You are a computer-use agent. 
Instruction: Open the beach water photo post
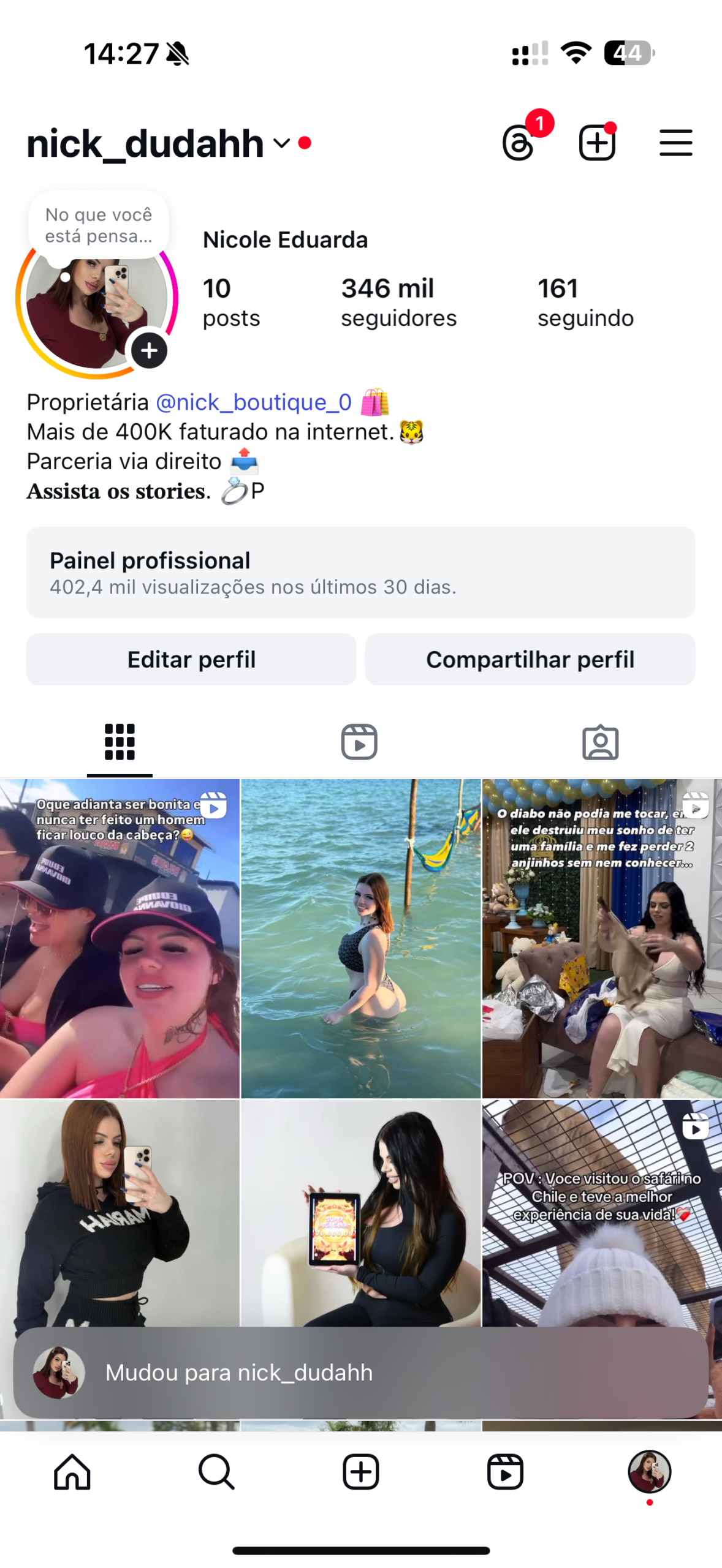[360, 937]
